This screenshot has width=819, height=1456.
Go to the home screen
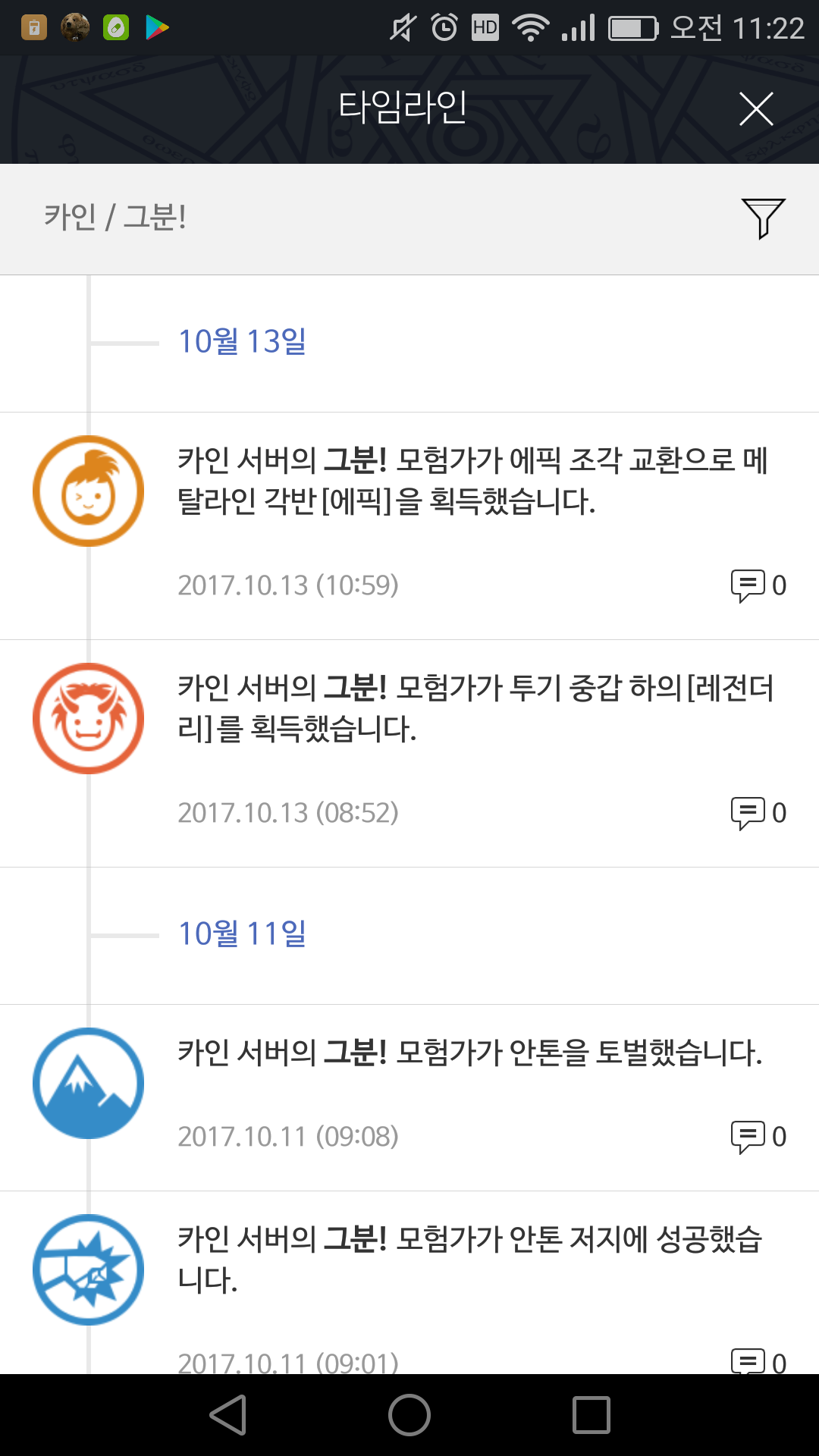(x=409, y=1415)
